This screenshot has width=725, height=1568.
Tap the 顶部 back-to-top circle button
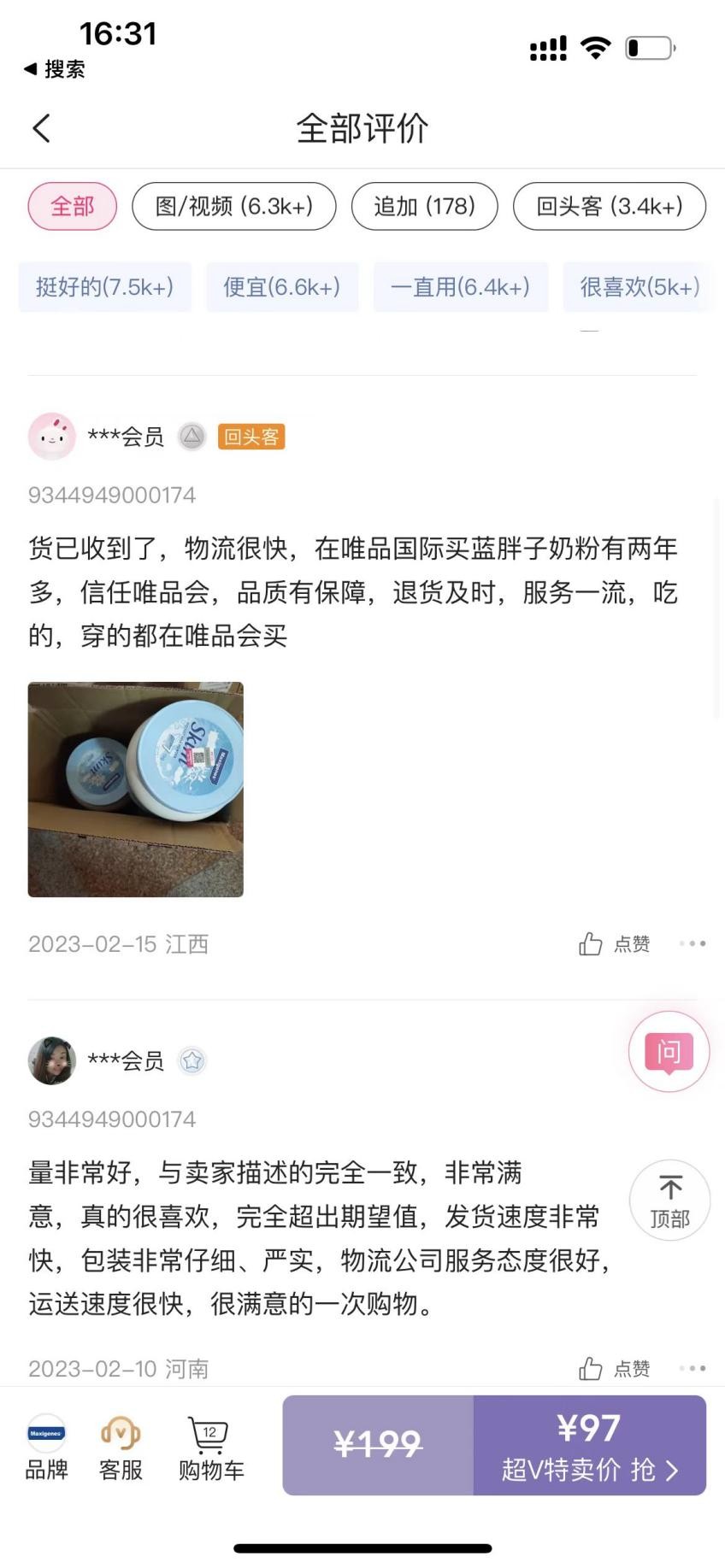[x=669, y=1200]
